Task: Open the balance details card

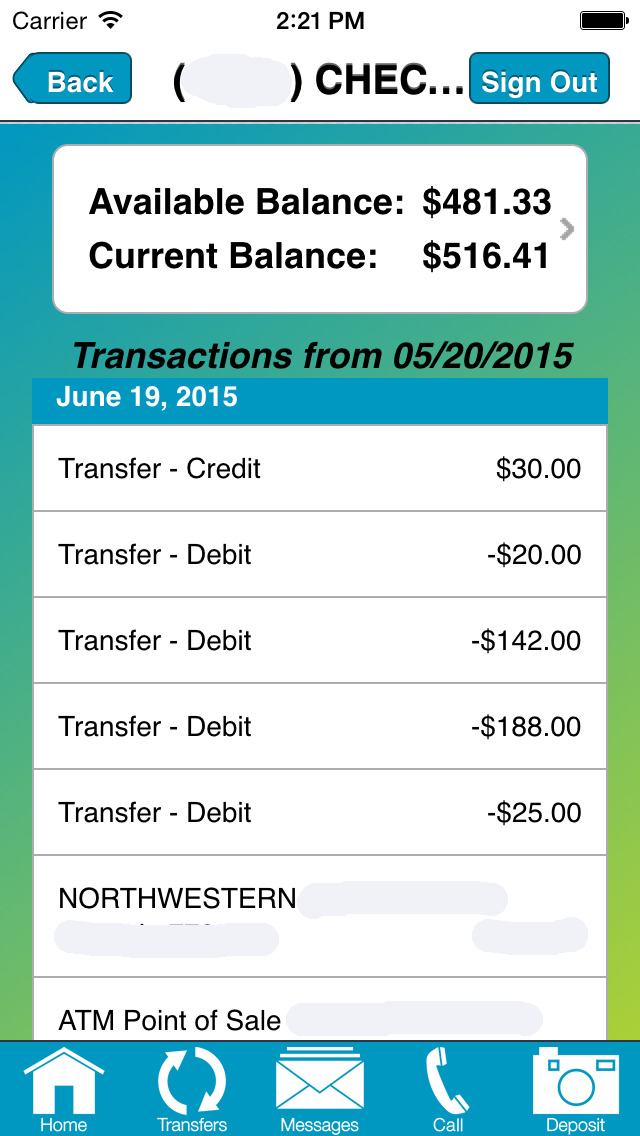Action: (320, 229)
